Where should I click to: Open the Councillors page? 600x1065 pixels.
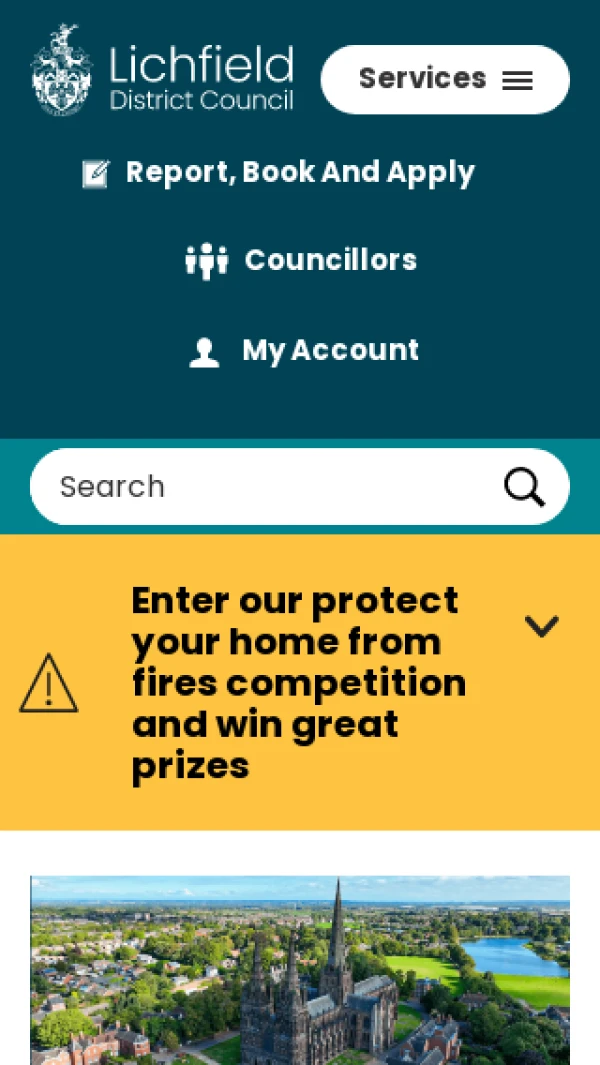(301, 260)
